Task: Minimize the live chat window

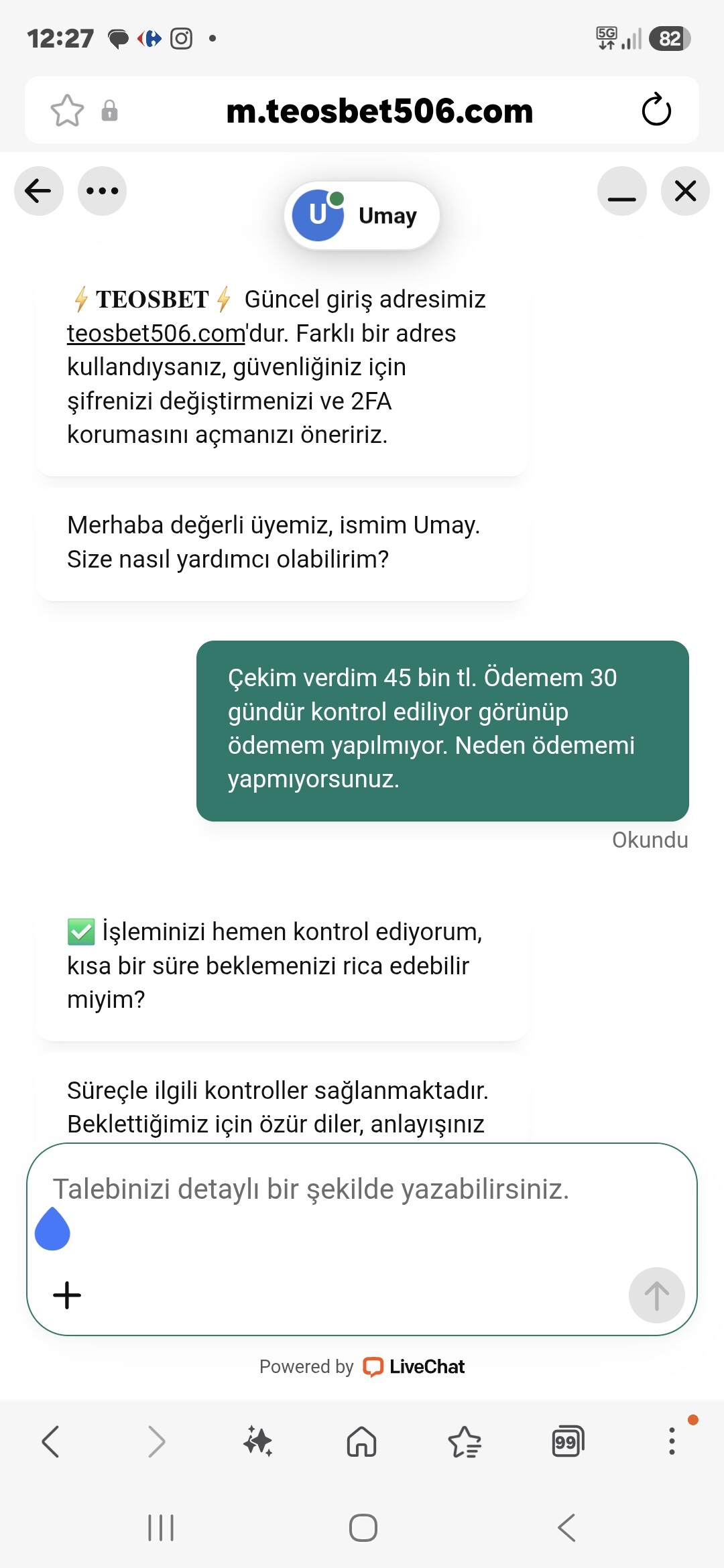Action: click(x=622, y=191)
